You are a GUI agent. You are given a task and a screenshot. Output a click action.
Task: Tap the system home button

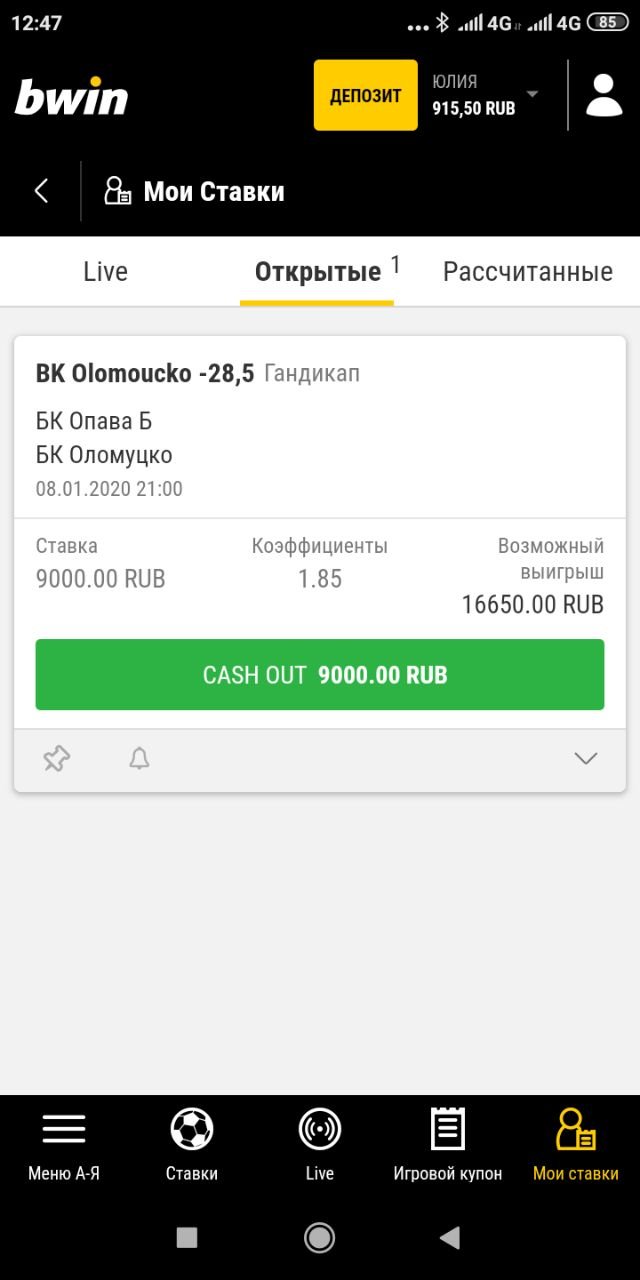point(320,1238)
